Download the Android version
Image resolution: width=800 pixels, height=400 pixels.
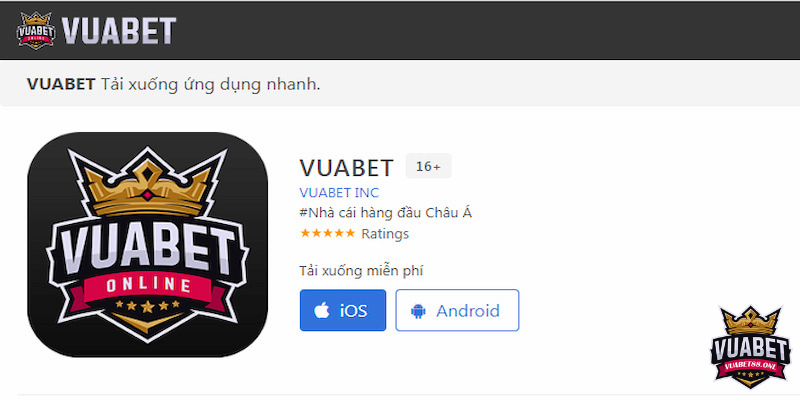(457, 310)
